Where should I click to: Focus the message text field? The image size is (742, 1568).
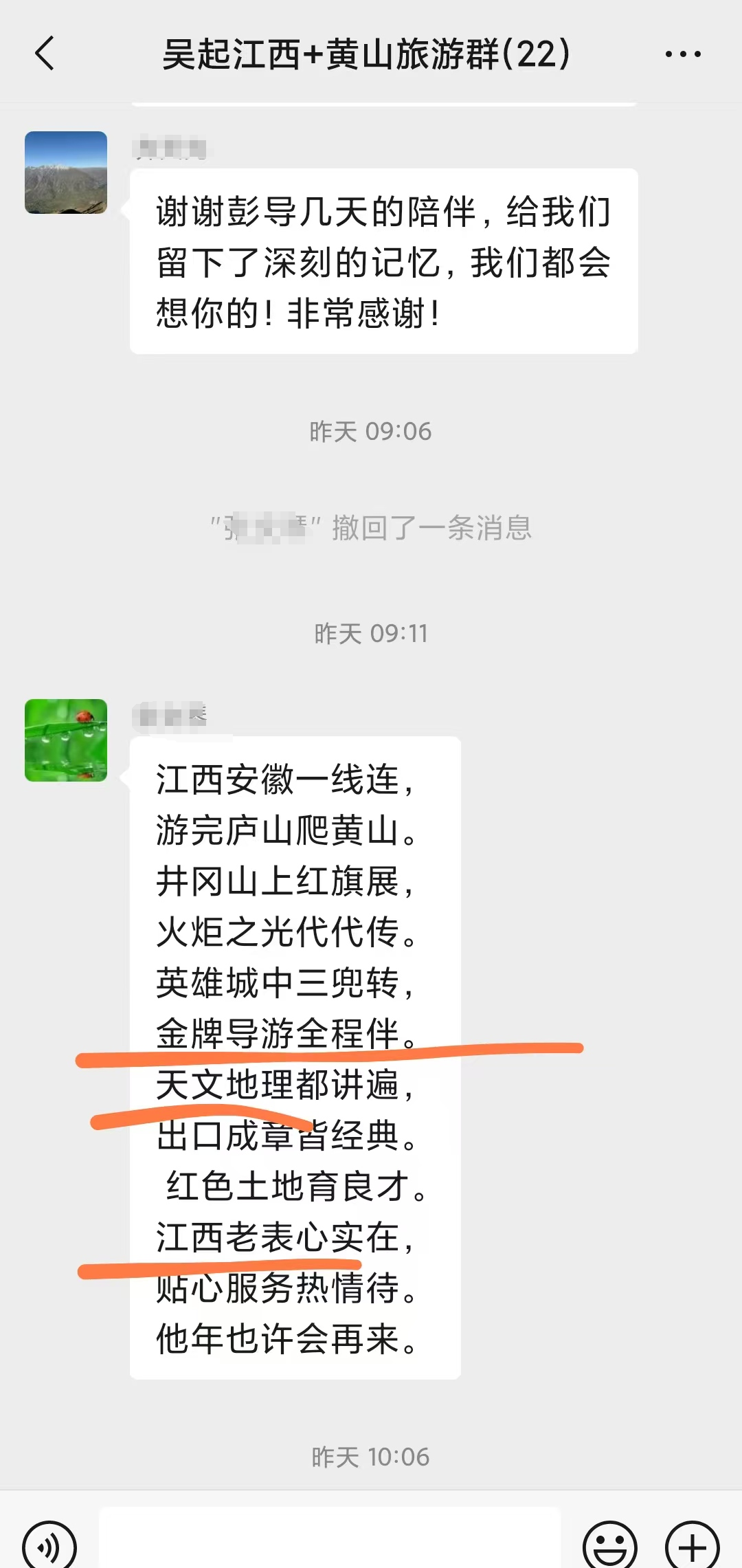click(330, 1540)
